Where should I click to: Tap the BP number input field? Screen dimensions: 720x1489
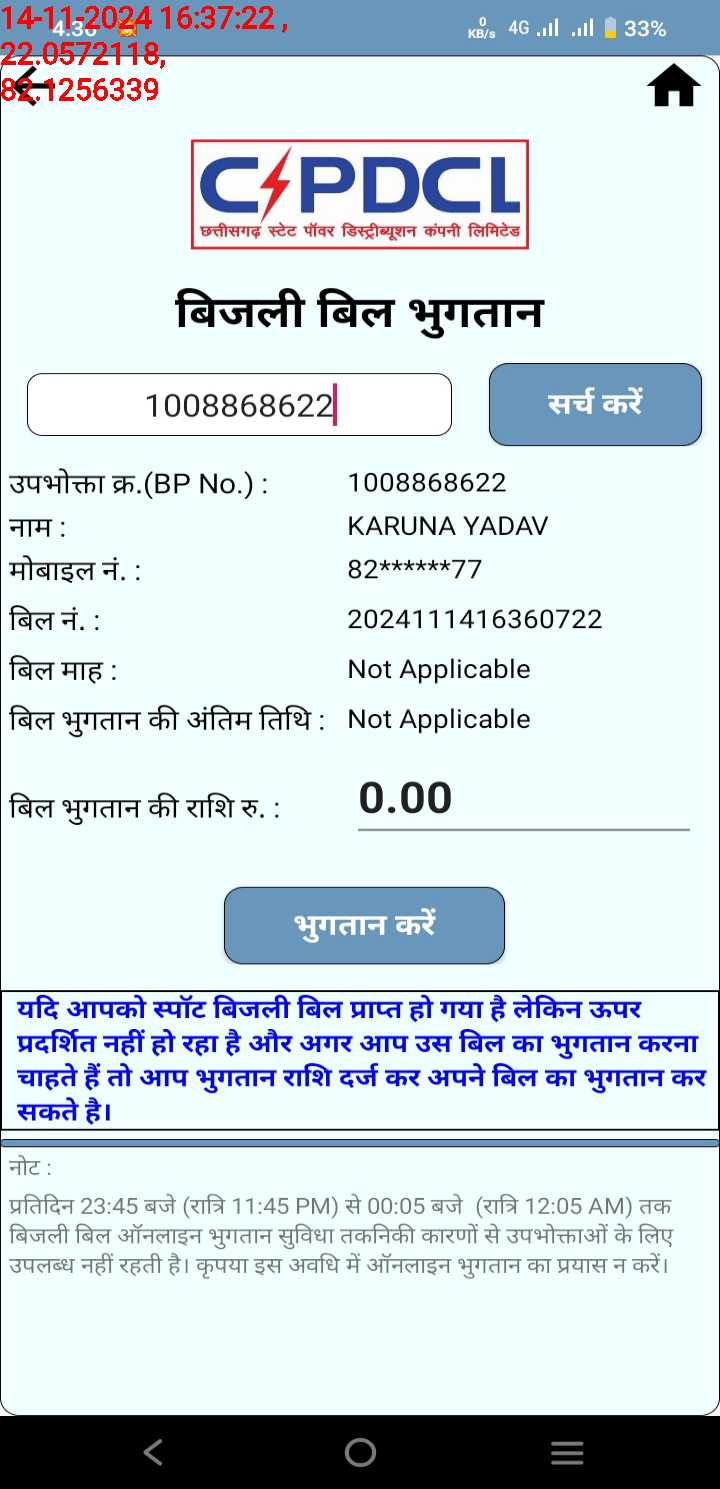(x=239, y=405)
